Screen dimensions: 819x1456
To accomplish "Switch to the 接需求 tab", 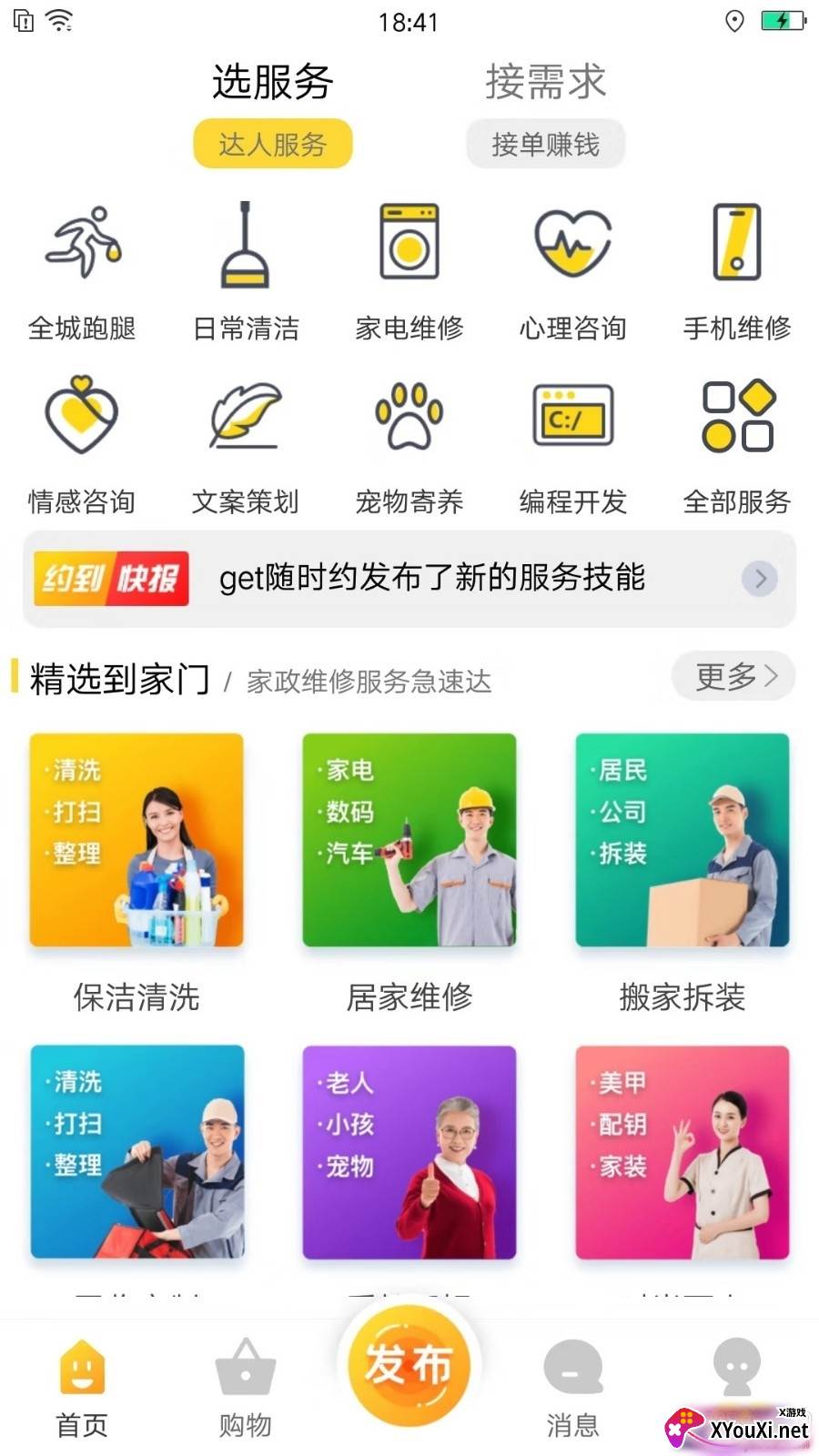I will coord(546,82).
